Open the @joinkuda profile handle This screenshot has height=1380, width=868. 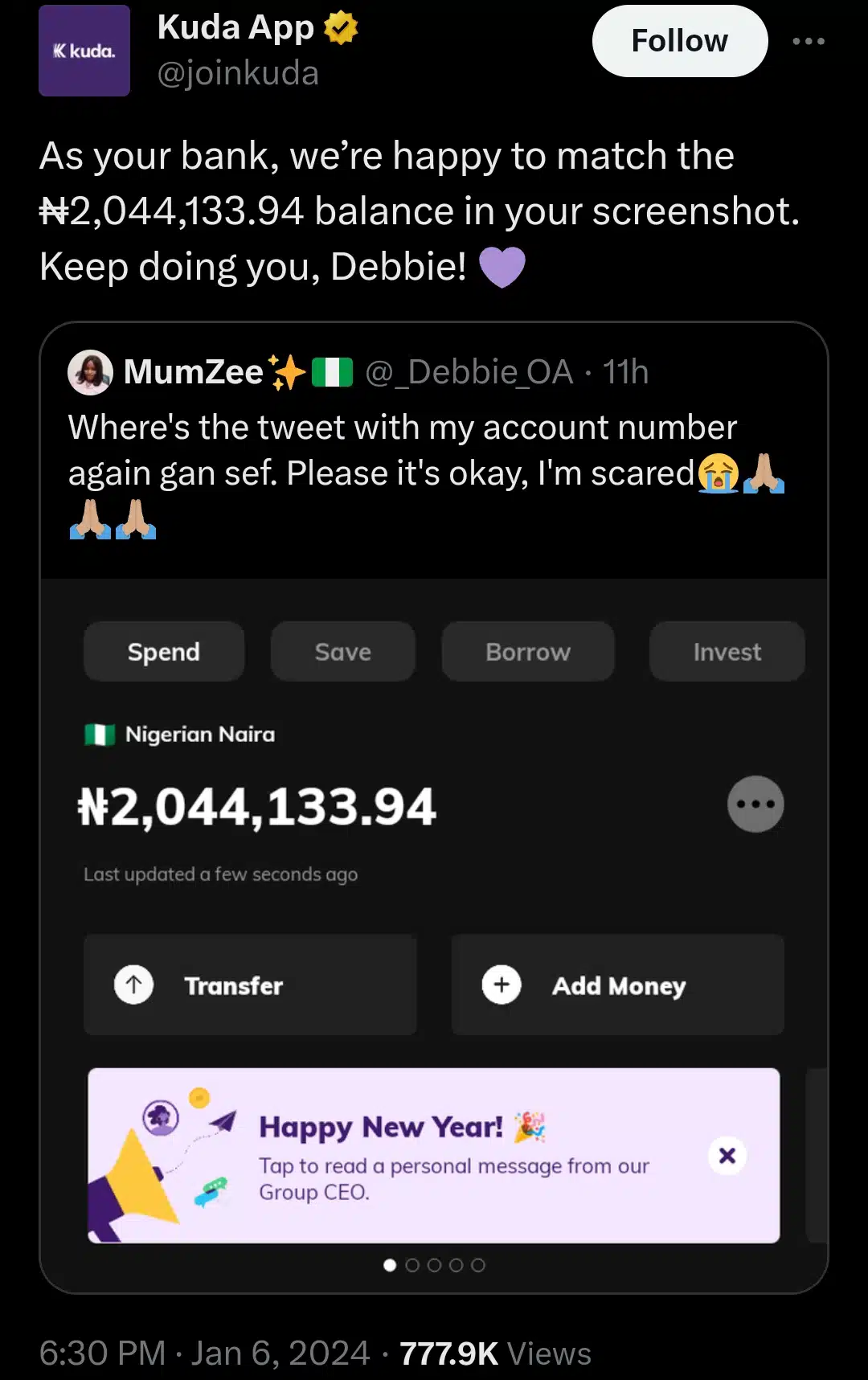(x=238, y=74)
